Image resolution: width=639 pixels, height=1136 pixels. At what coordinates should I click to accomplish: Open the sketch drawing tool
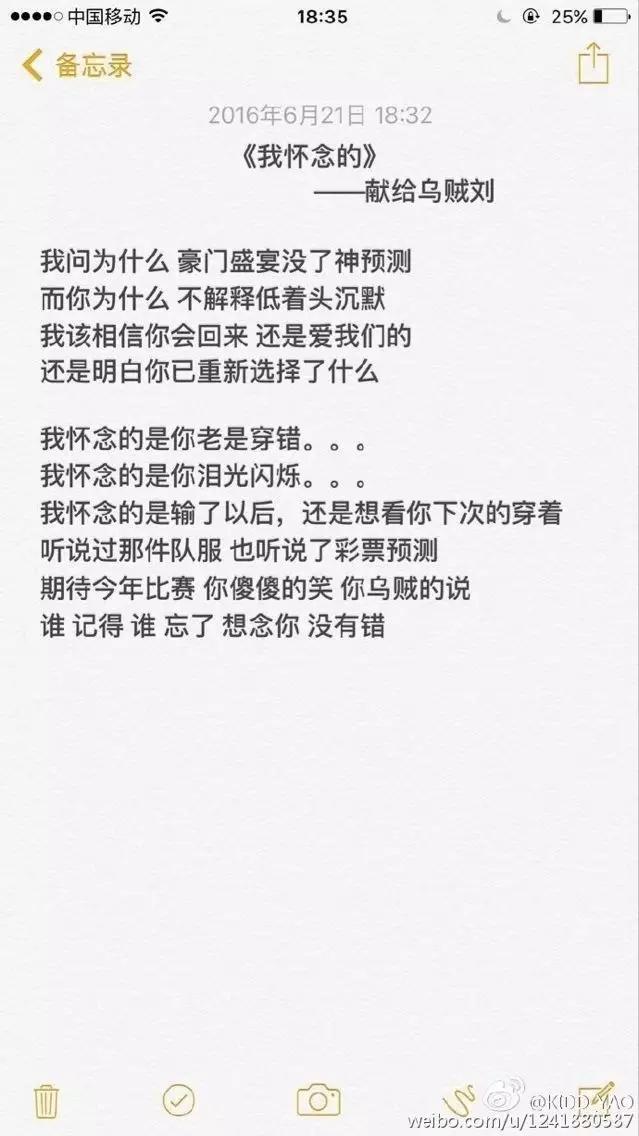[460, 1099]
